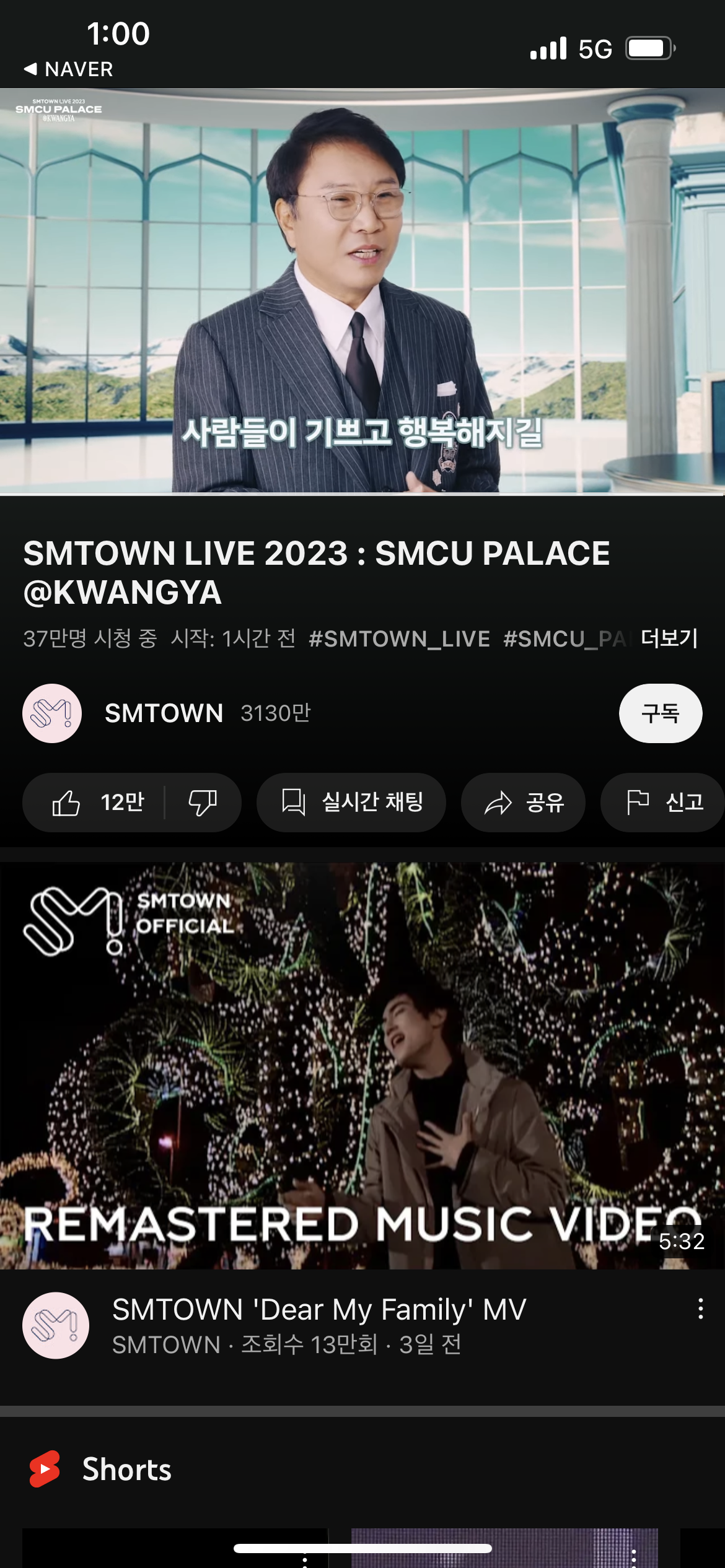Open the #SMTOWN_LIVE hashtag
The width and height of the screenshot is (725, 1568).
400,638
